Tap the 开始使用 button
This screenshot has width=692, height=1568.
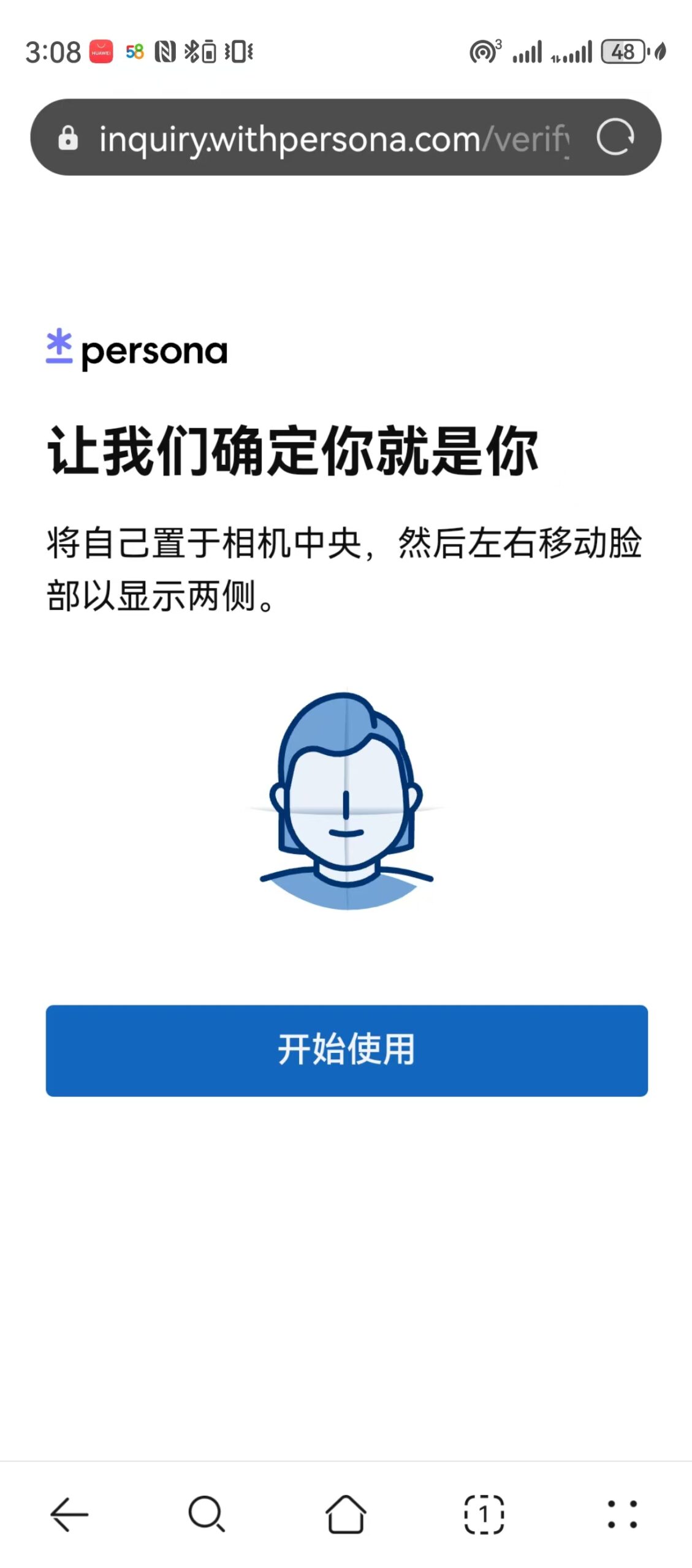click(346, 1050)
